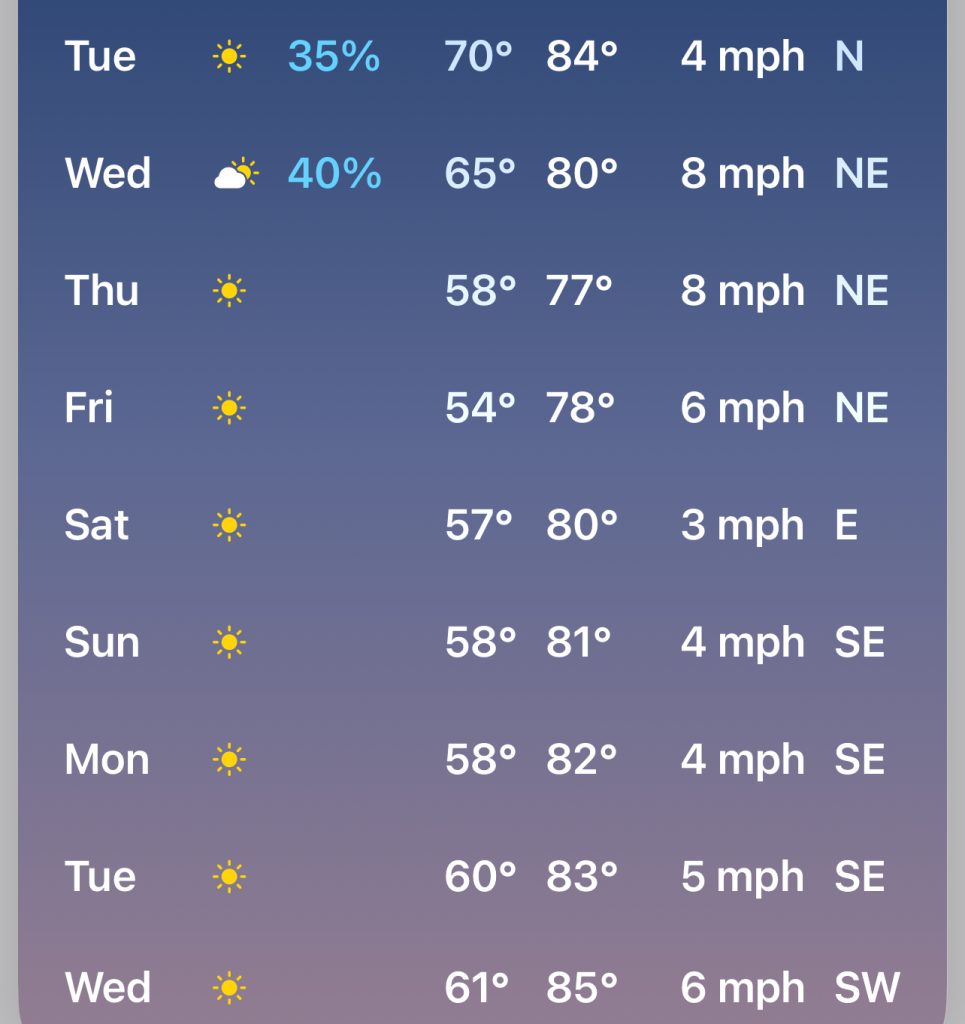This screenshot has width=965, height=1024.
Task: Open Tuesday row with 35% precipitation
Action: pyautogui.click(x=480, y=57)
